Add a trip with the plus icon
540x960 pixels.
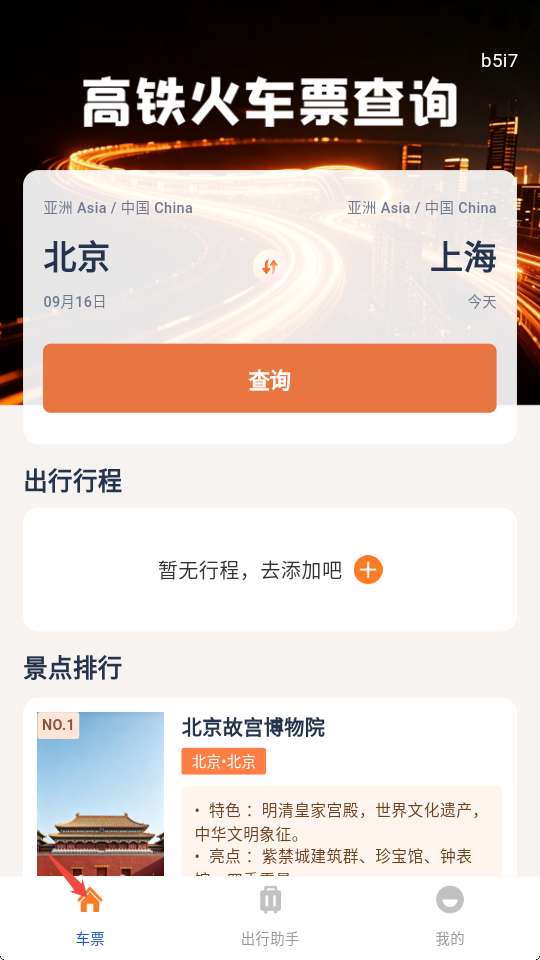[368, 570]
